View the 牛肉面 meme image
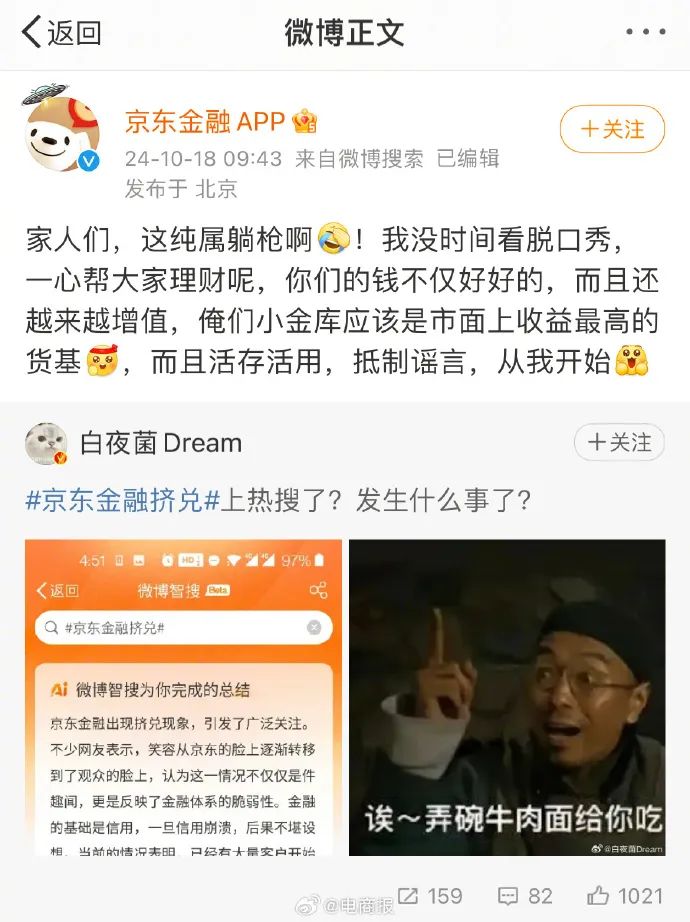 click(507, 697)
